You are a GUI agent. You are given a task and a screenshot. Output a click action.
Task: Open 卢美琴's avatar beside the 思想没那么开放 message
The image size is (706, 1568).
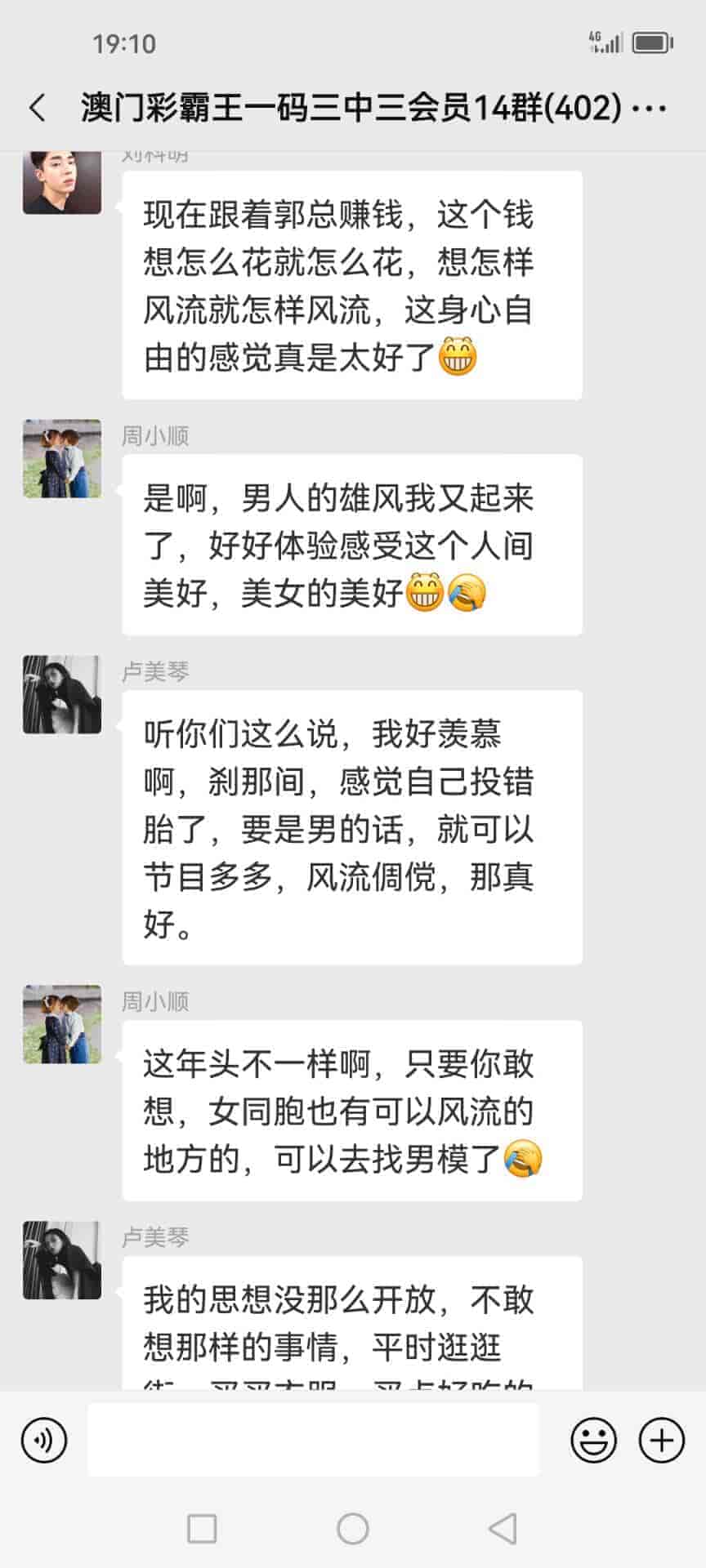(x=62, y=1260)
